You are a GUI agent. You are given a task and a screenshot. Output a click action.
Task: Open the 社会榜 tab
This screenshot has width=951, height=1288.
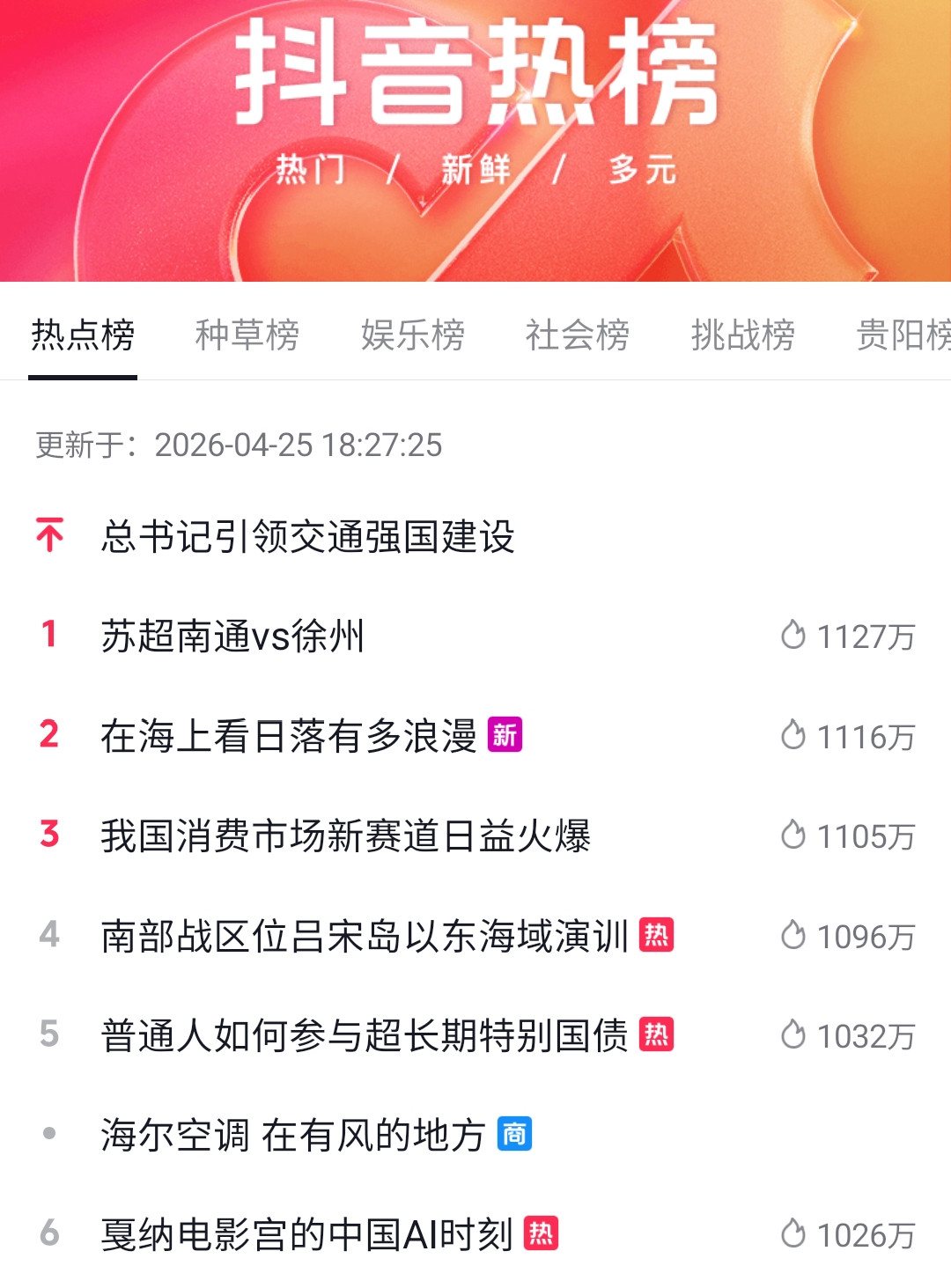click(577, 335)
